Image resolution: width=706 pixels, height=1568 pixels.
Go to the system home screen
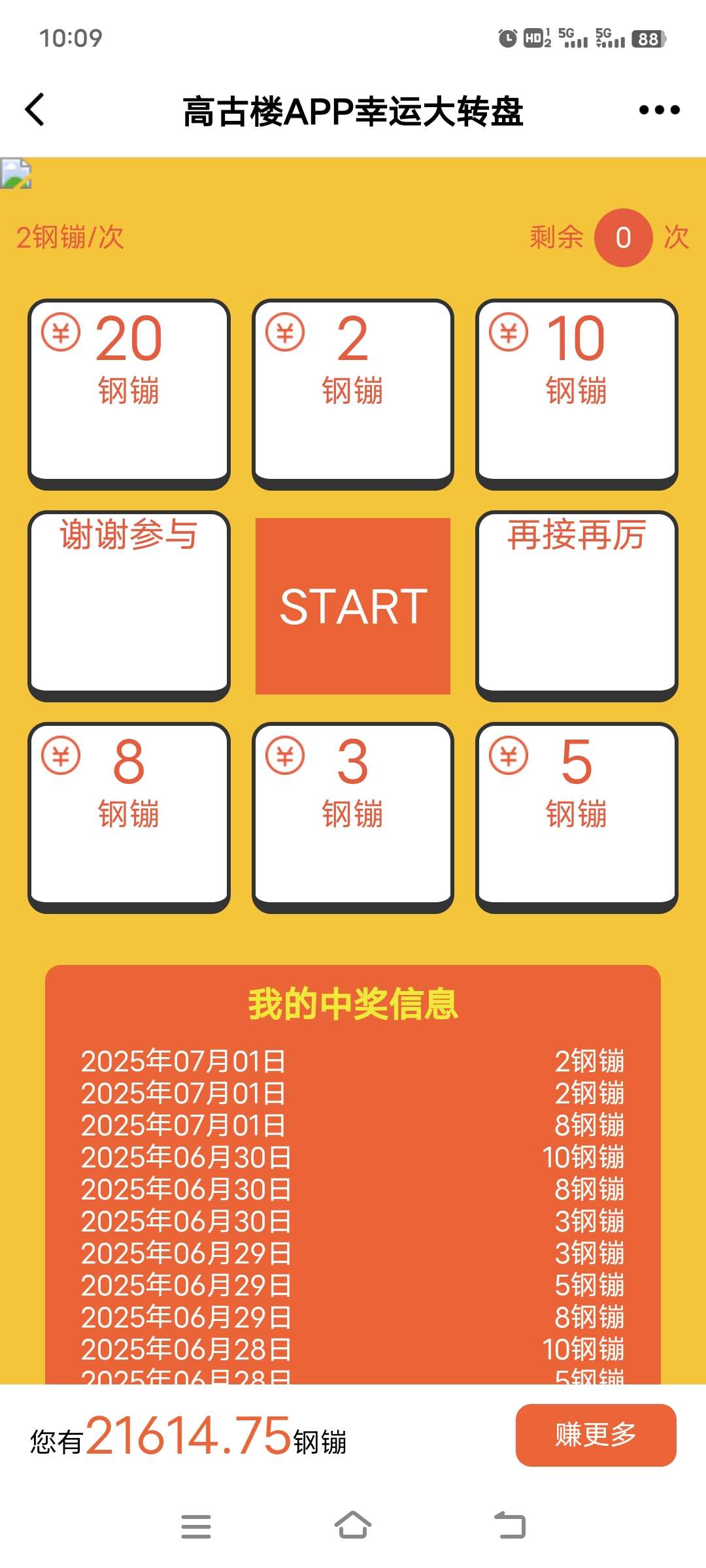coord(353,1526)
